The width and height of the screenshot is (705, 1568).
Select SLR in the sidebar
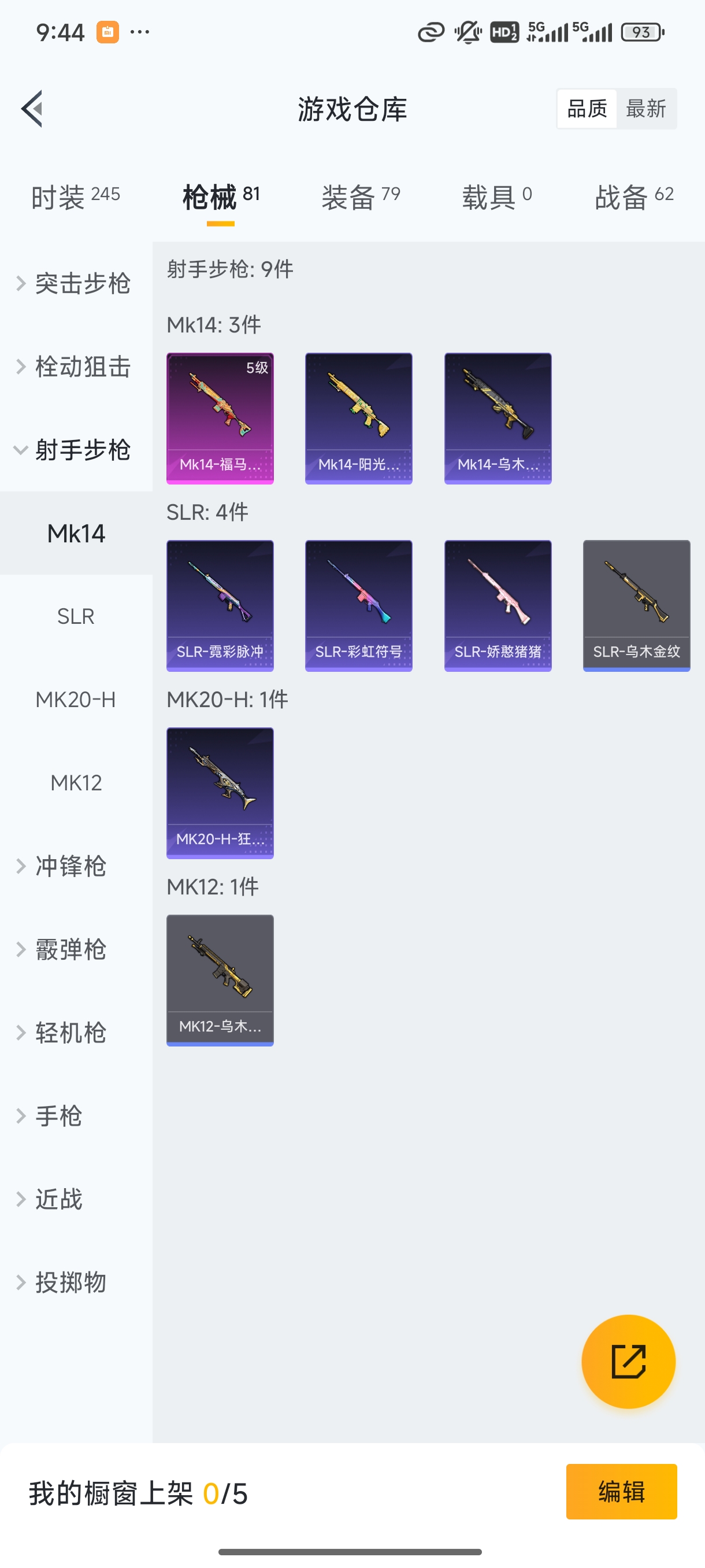click(x=76, y=616)
